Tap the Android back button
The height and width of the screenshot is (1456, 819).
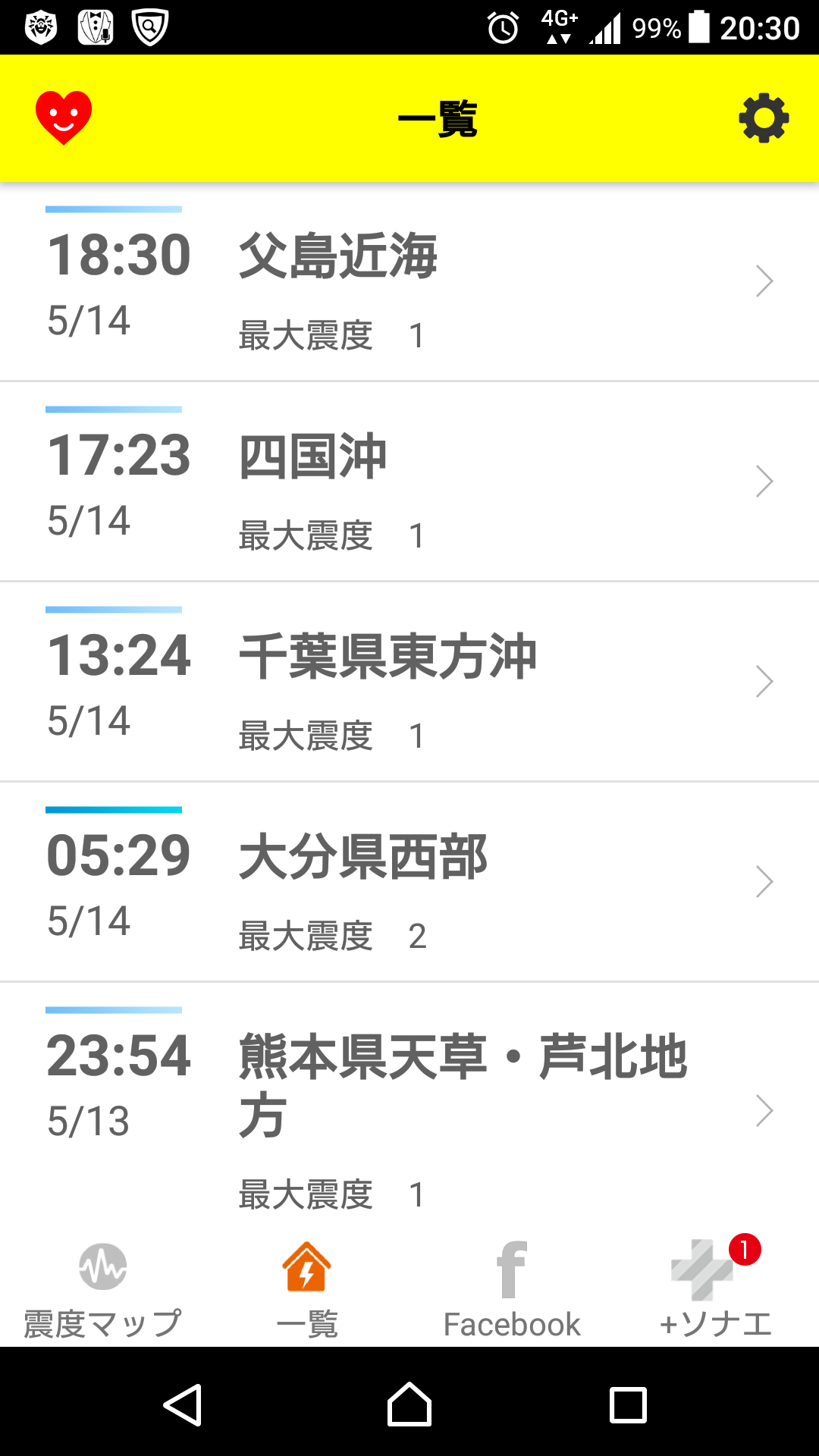(x=183, y=1405)
